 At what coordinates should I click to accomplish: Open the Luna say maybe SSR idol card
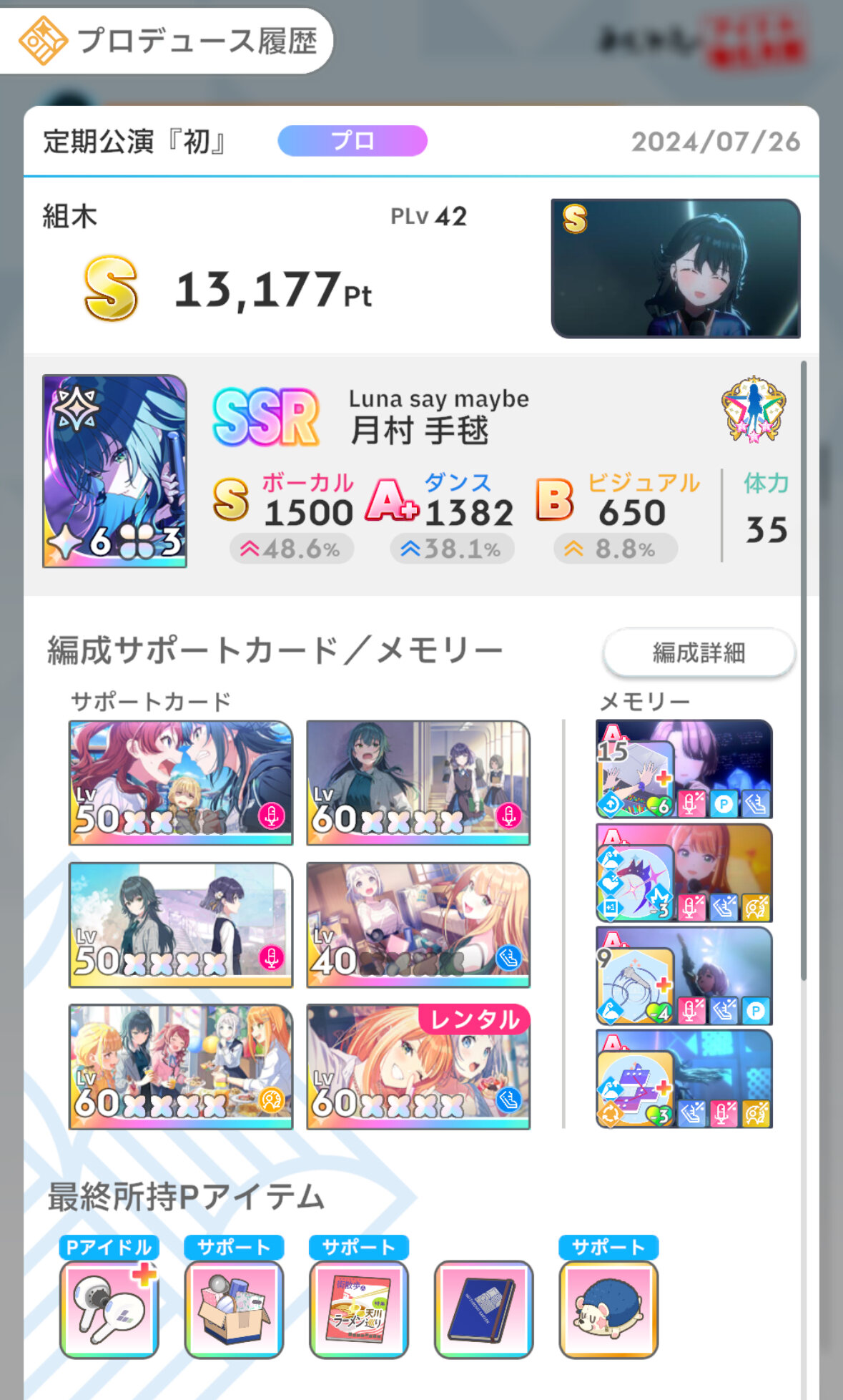[114, 471]
